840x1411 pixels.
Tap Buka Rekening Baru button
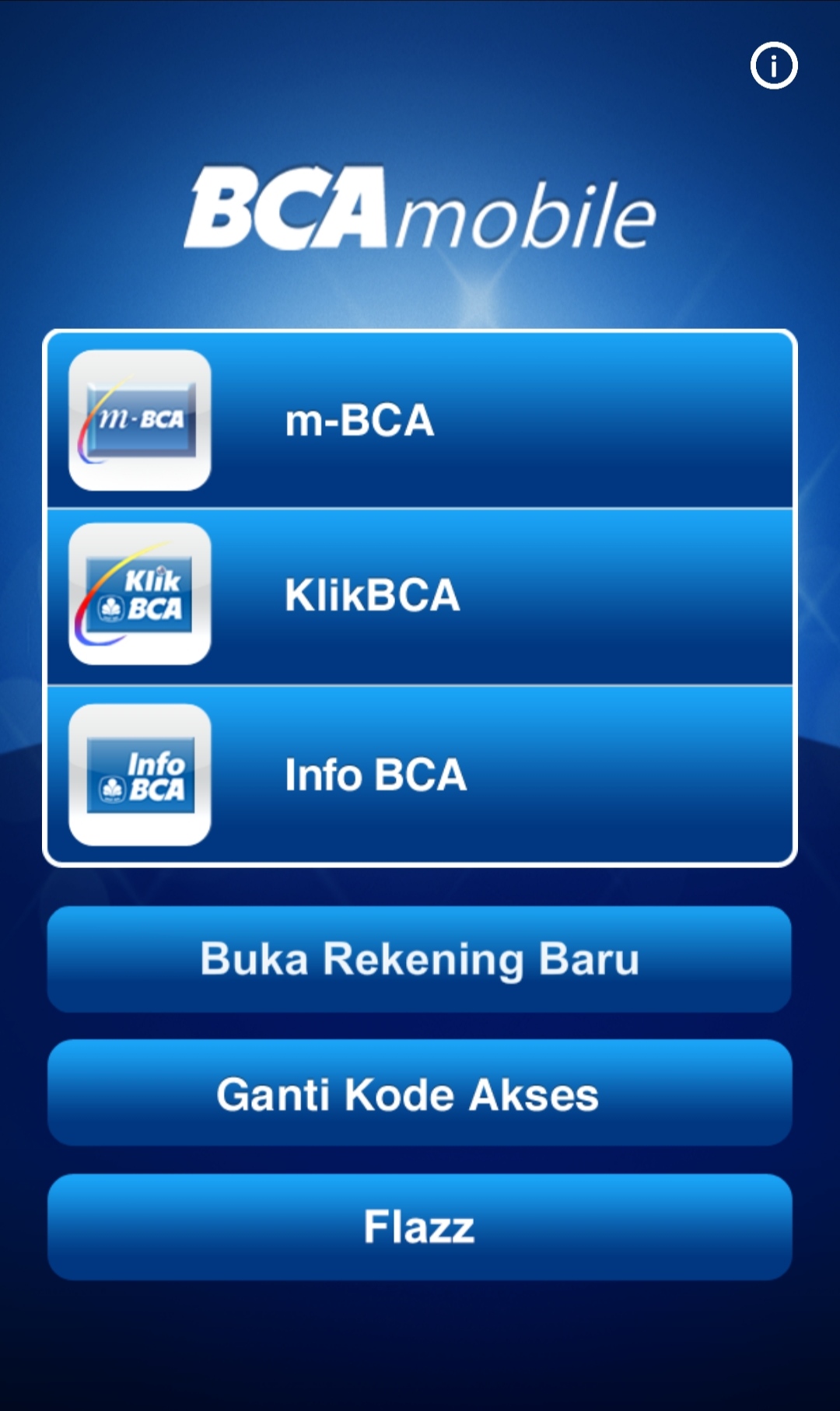(420, 958)
